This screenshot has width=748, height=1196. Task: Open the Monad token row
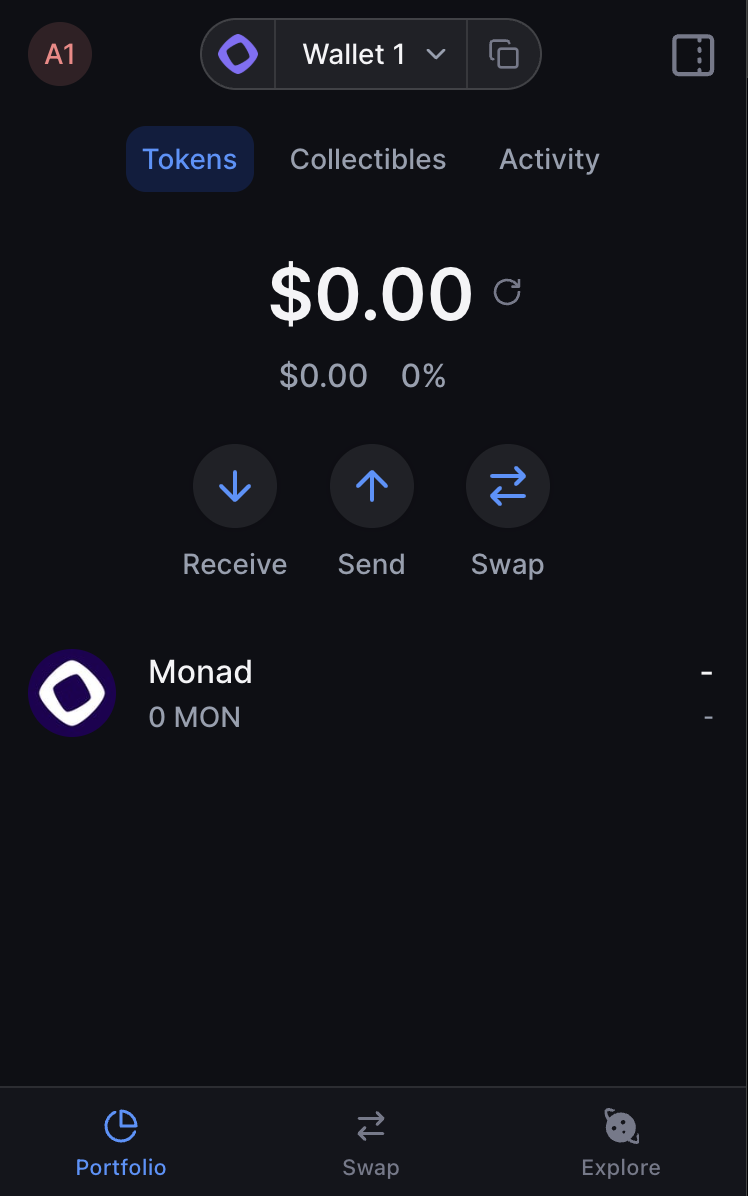374,692
